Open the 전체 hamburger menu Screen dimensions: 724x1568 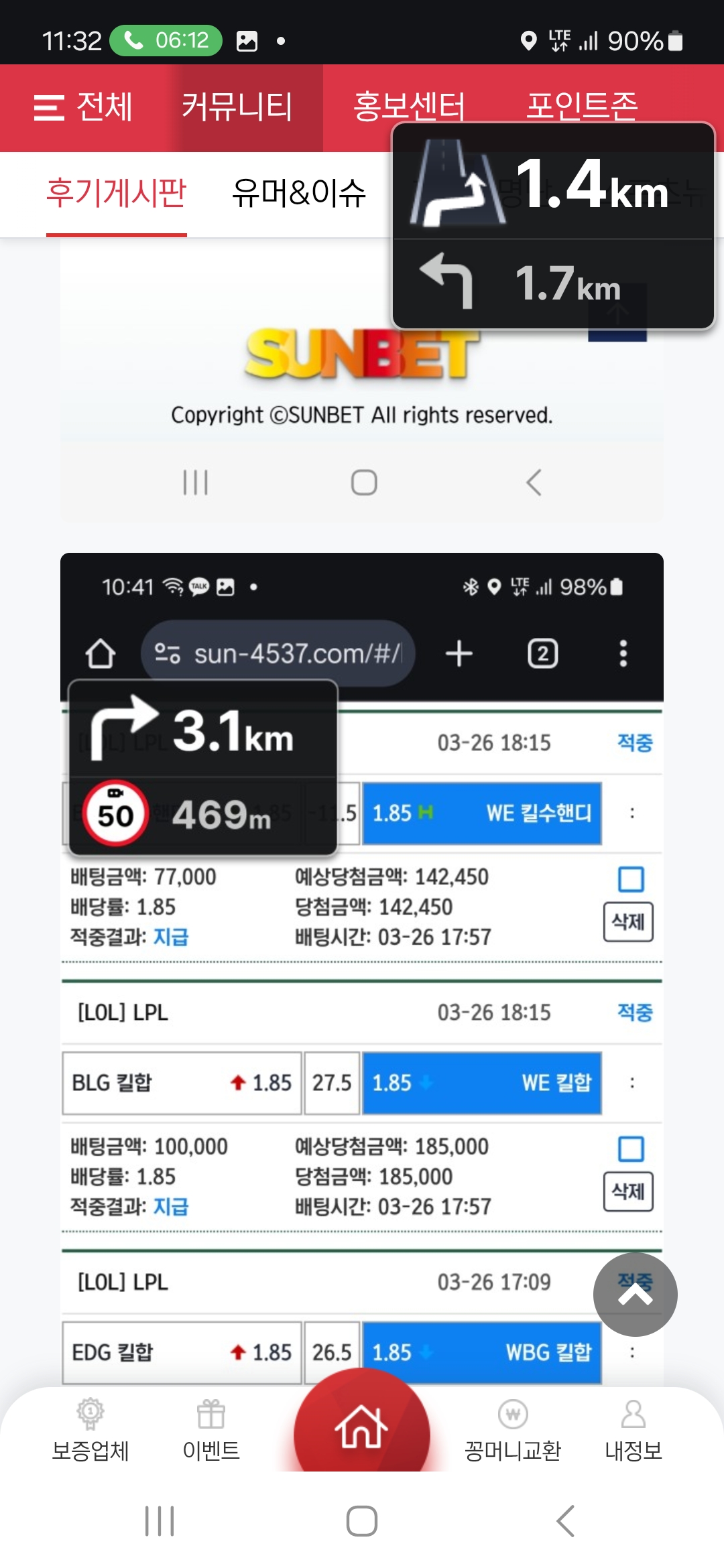coord(83,107)
